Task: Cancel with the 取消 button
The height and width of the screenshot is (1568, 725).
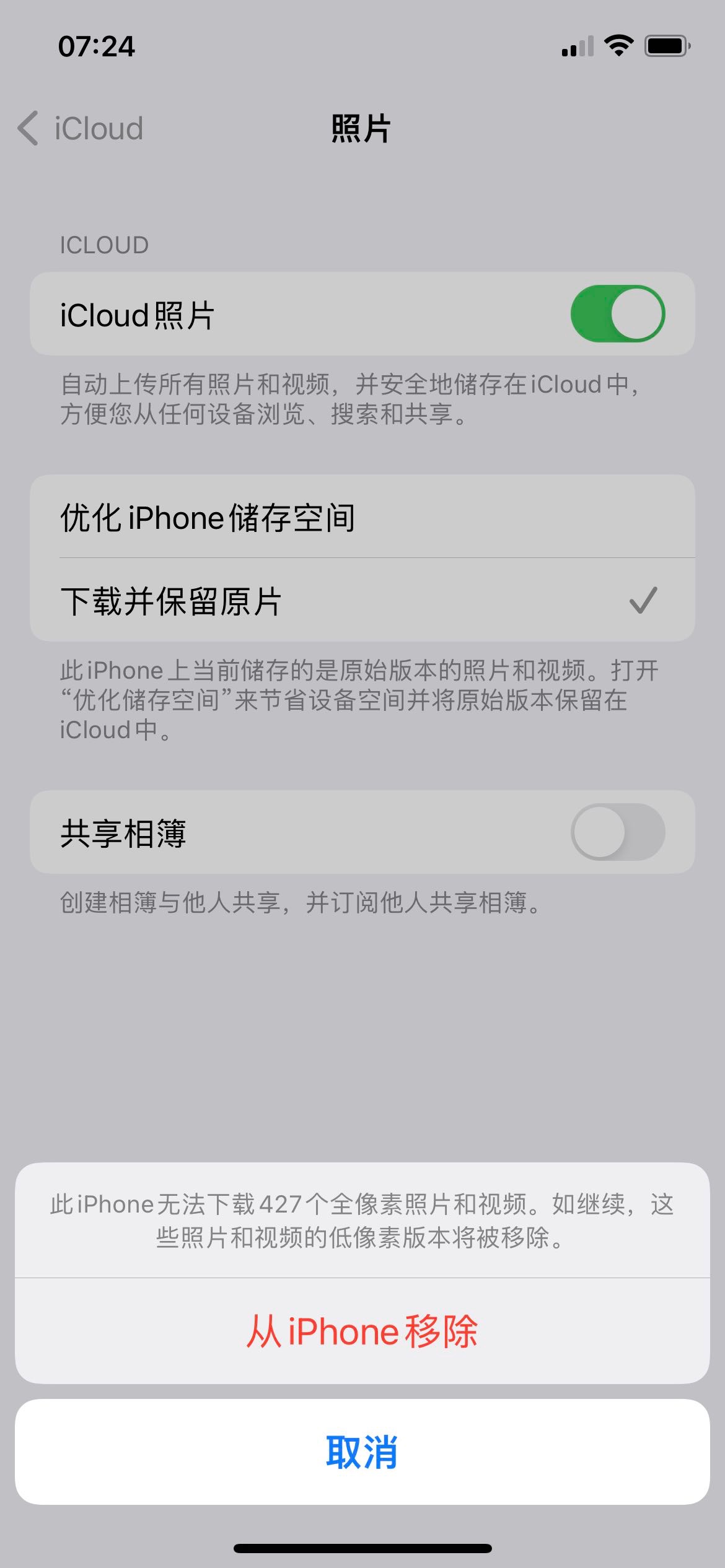Action: click(x=362, y=1452)
